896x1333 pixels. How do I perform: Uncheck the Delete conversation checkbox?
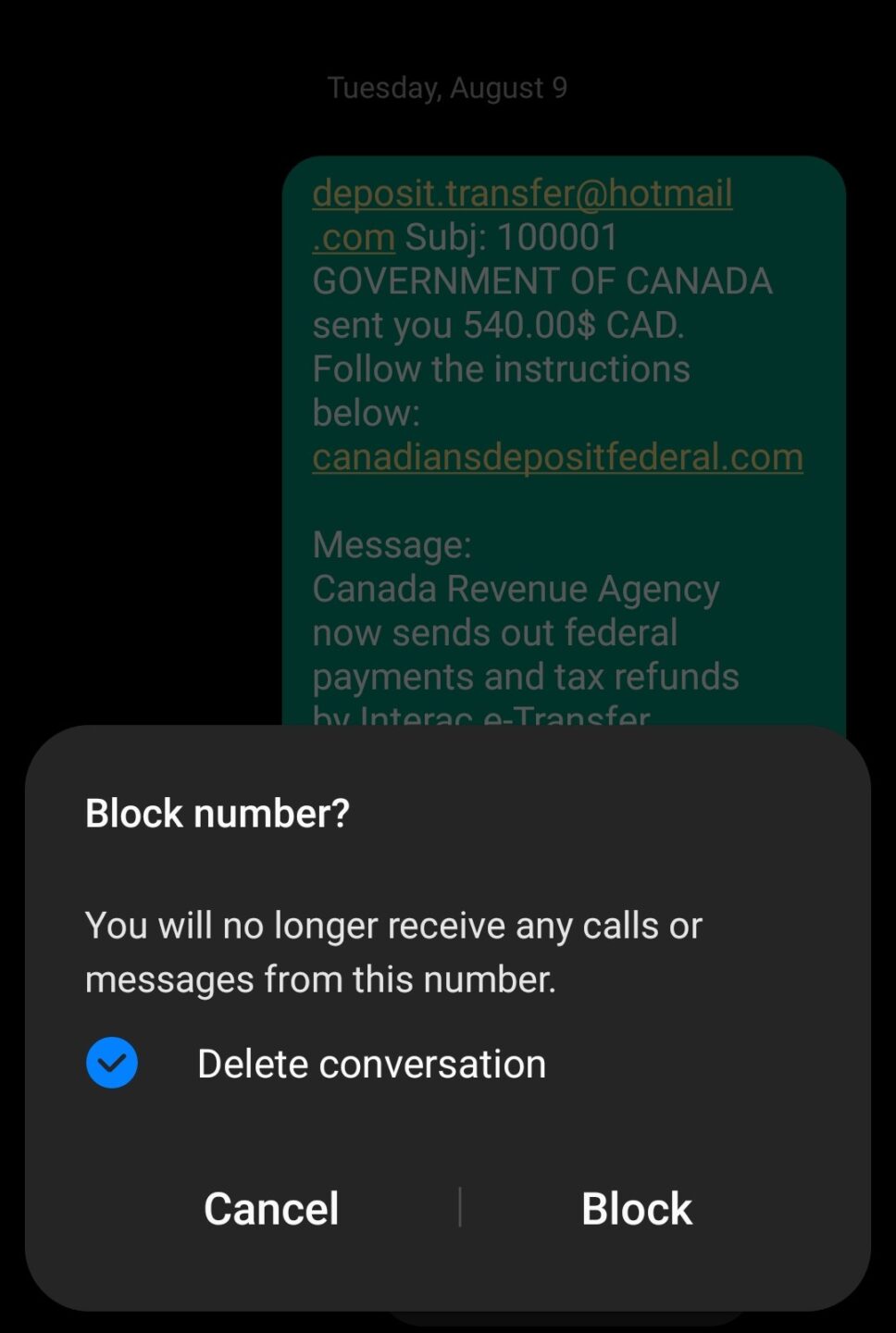pos(112,1063)
